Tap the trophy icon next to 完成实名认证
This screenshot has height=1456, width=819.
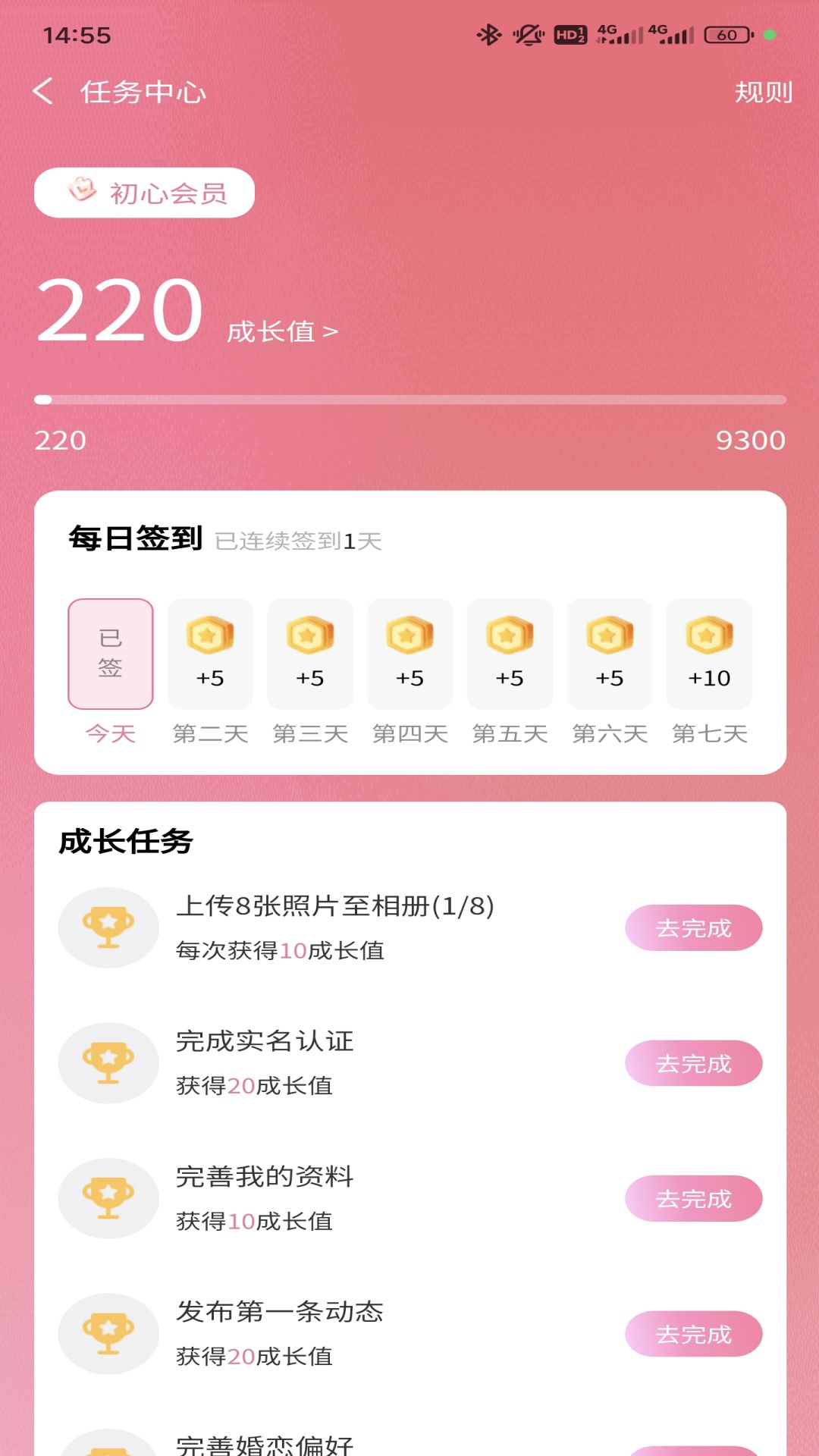point(109,1062)
